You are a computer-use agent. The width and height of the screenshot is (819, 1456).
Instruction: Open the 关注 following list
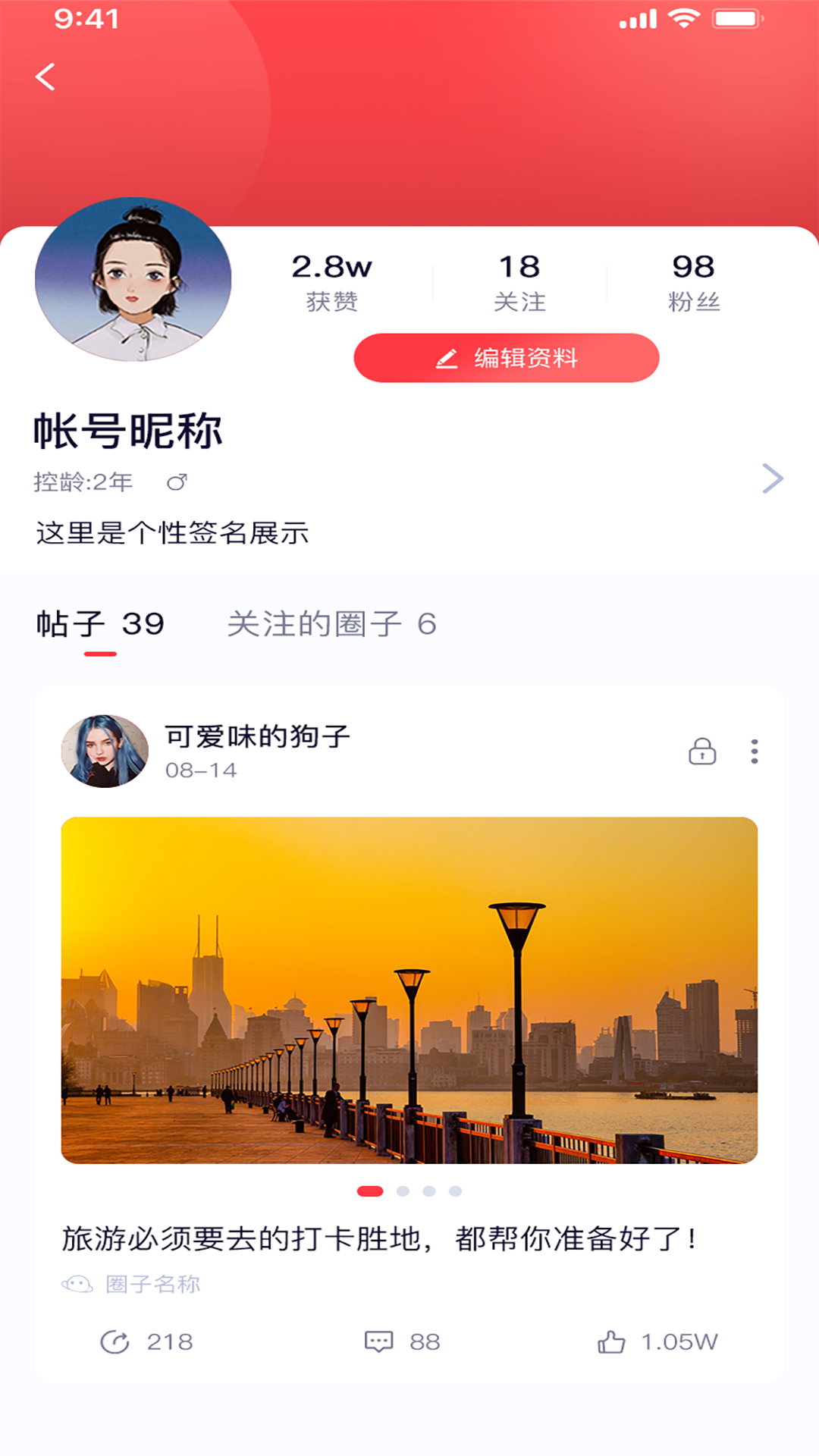click(519, 281)
